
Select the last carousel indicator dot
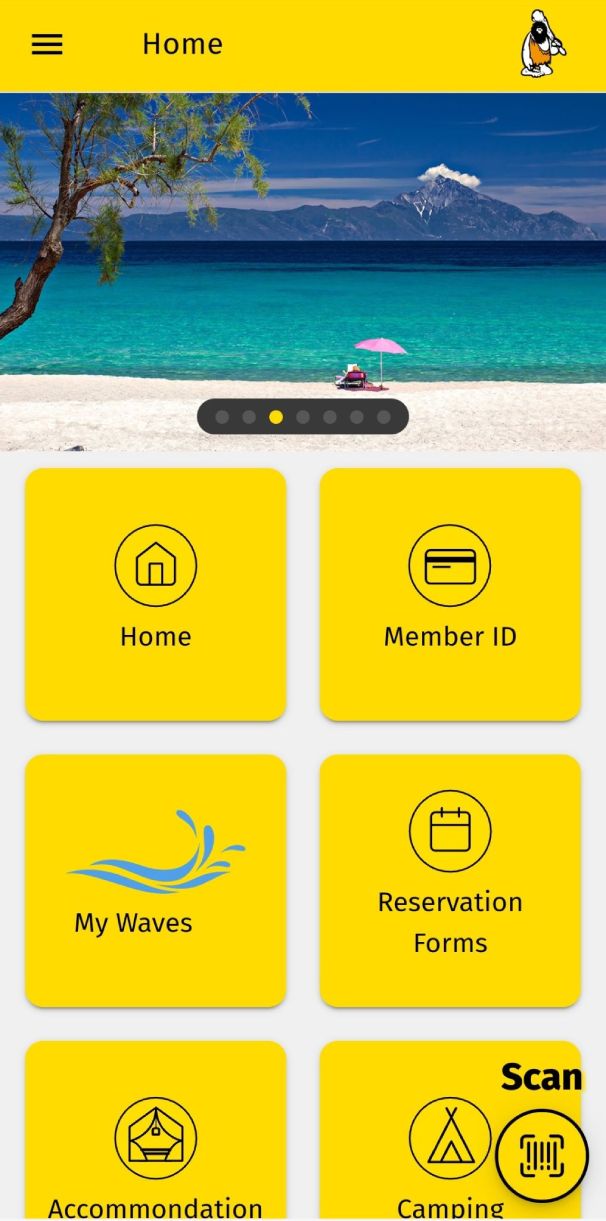384,417
